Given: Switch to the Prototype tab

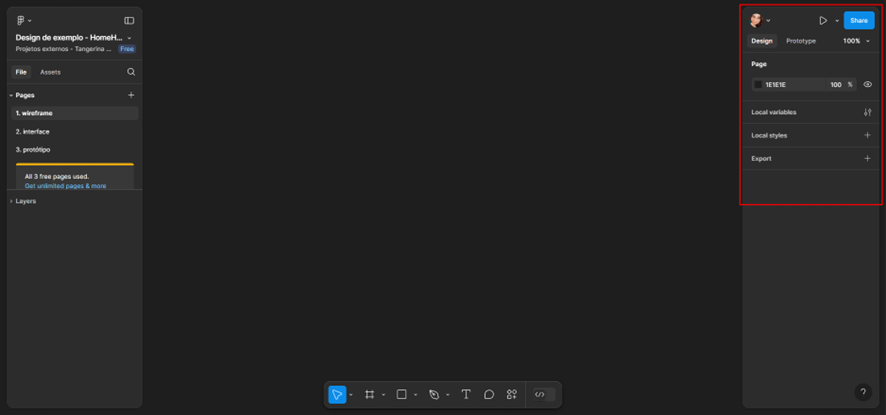Looking at the screenshot, I should (800, 41).
